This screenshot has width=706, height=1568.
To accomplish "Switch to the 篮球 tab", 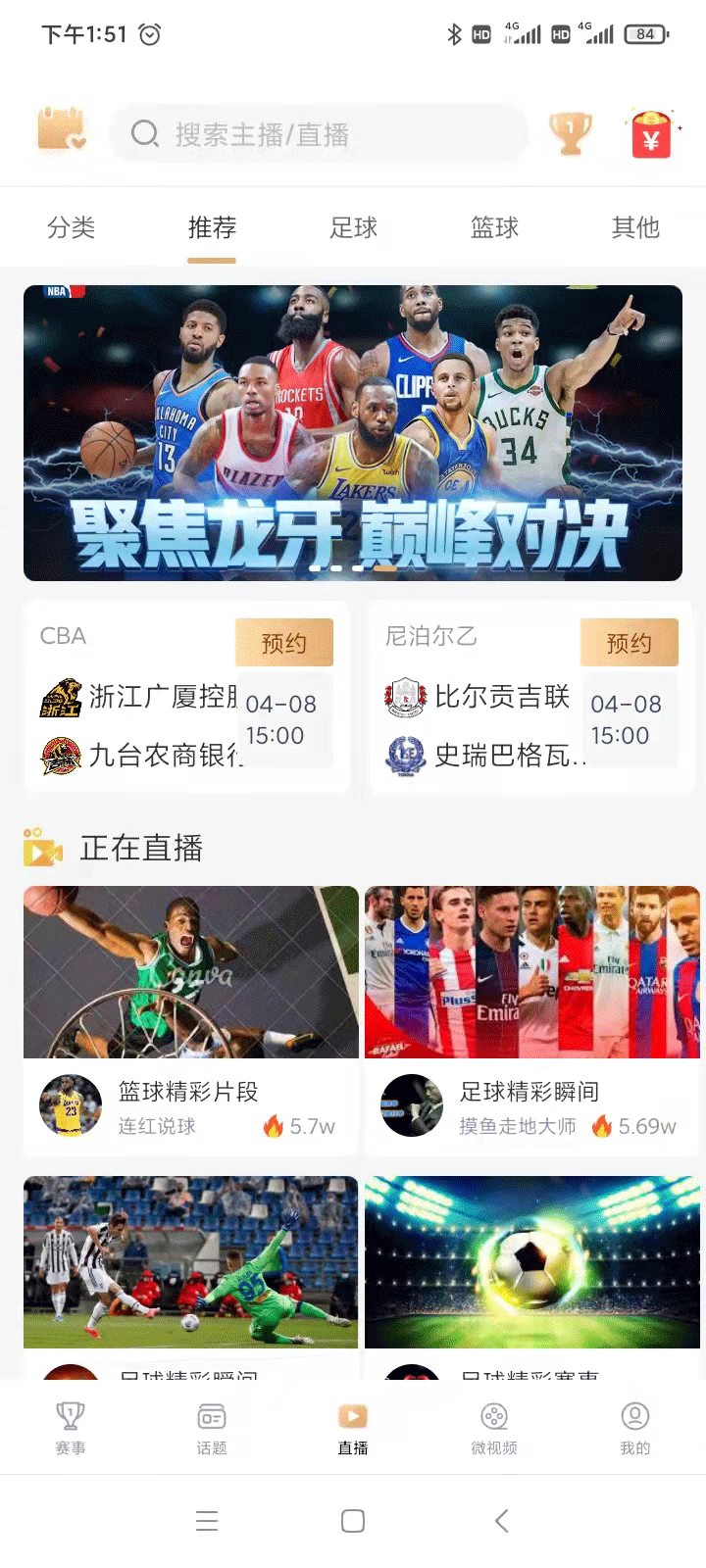I will point(494,227).
